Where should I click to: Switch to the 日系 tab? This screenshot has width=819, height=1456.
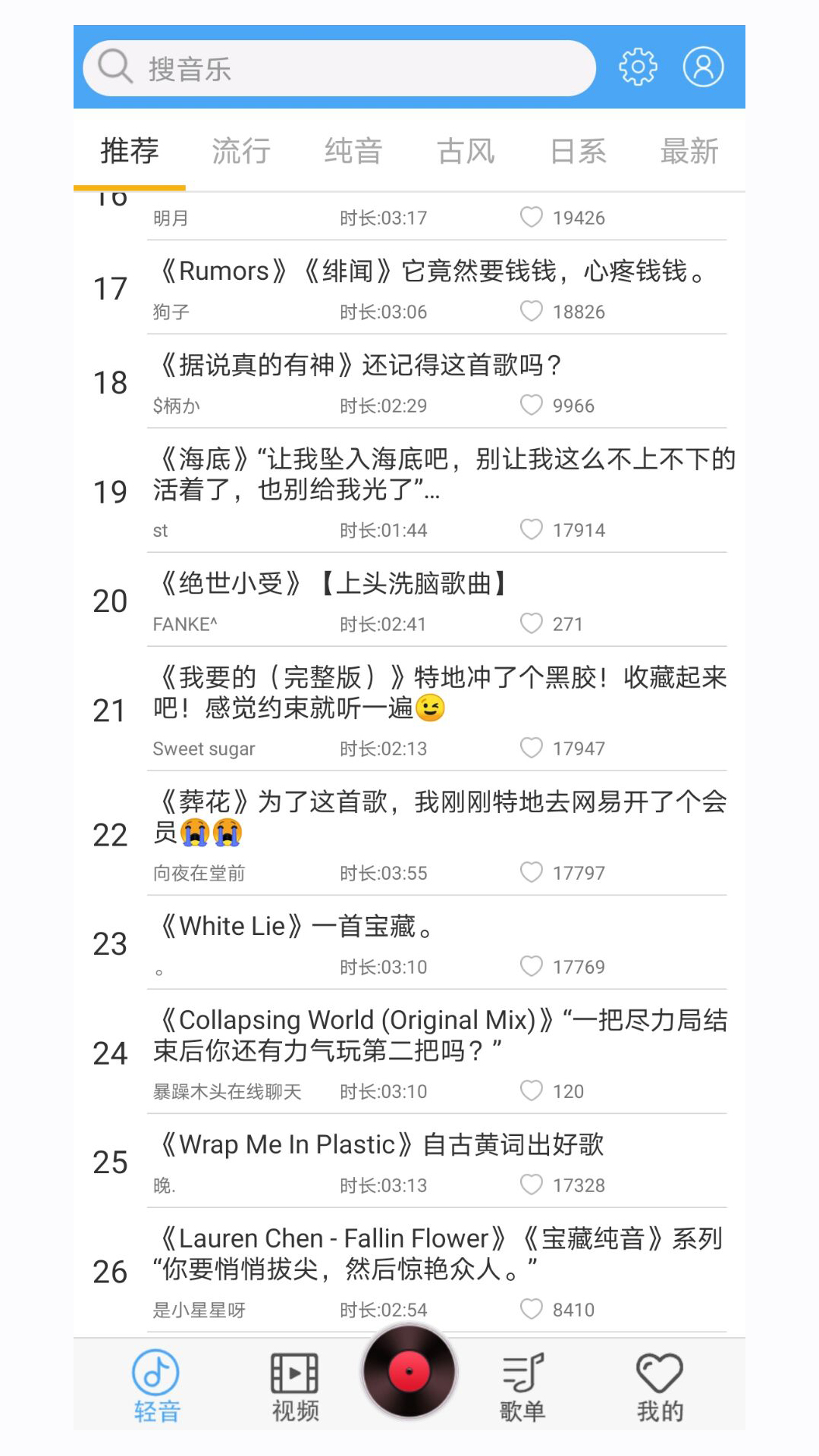(578, 151)
